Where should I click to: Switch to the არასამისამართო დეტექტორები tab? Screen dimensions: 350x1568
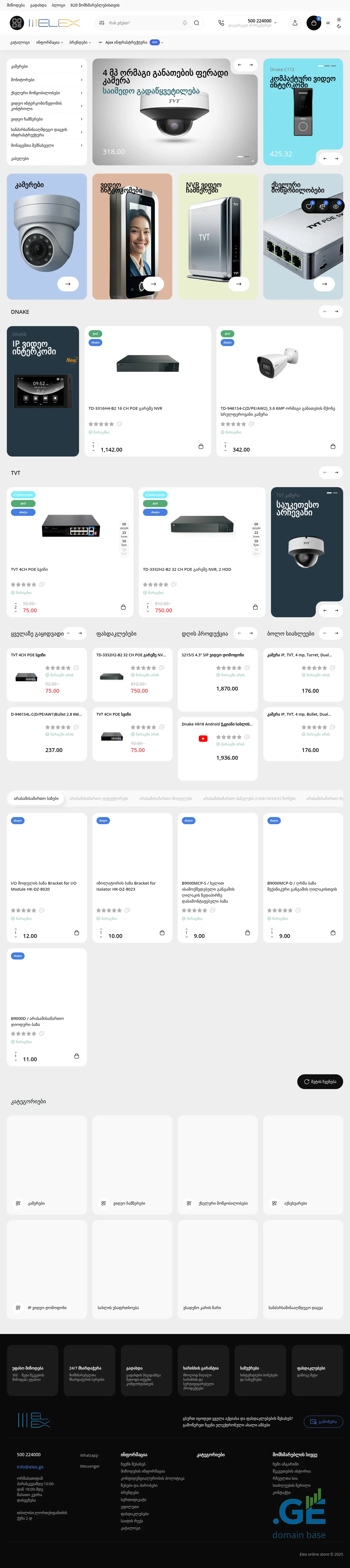[99, 798]
